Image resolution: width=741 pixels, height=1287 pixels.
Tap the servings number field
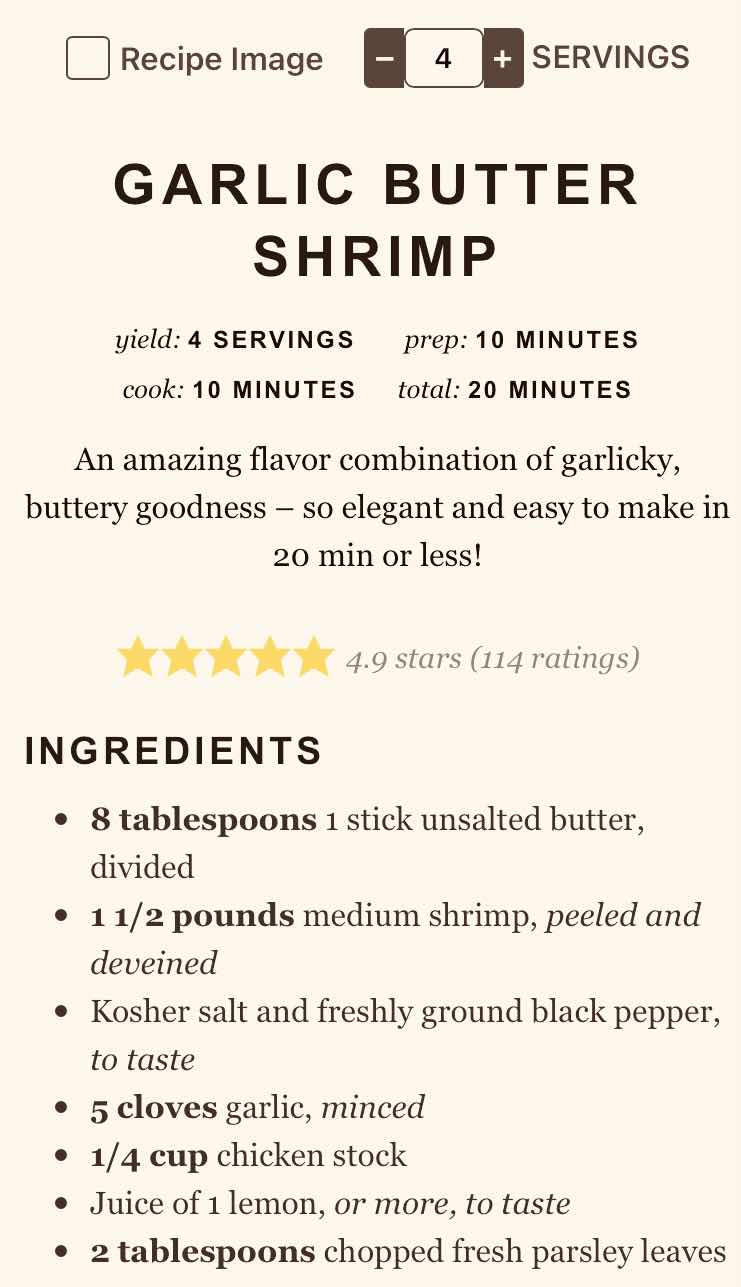pyautogui.click(x=444, y=58)
